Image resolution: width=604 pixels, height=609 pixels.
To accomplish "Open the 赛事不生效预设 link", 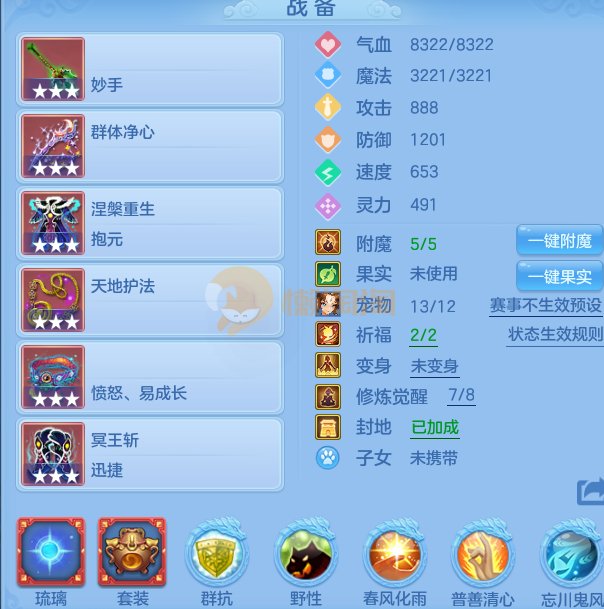I will click(x=545, y=305).
